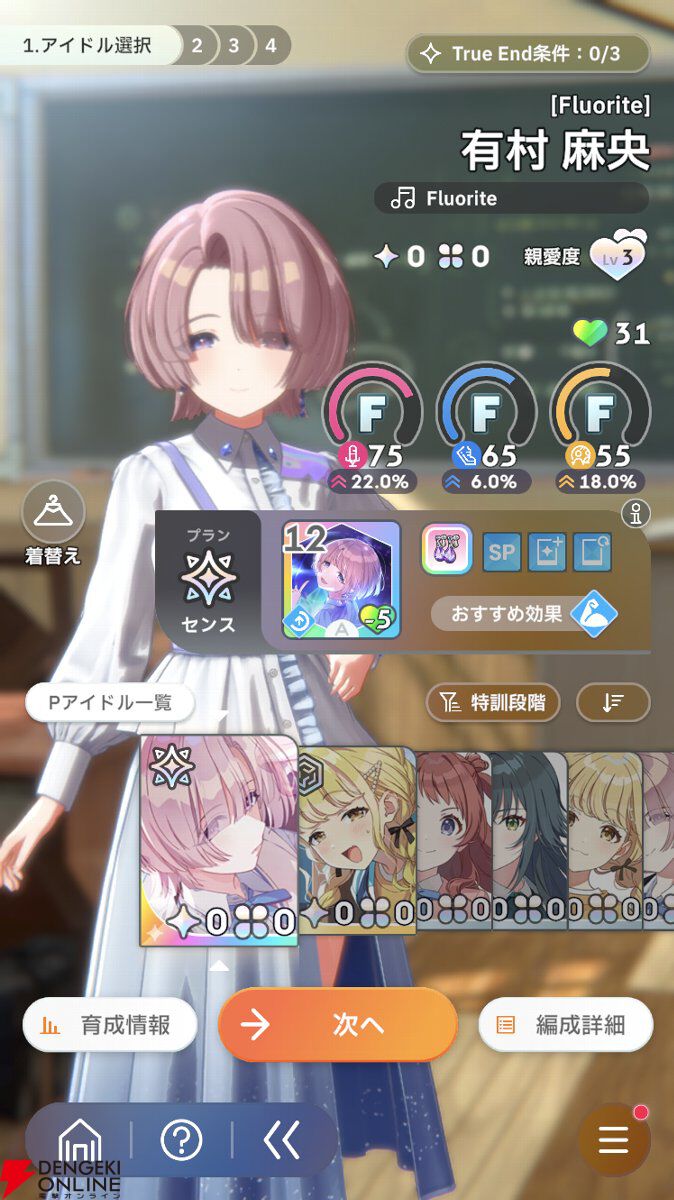
Task: Open 育成情報 training info
Action: click(x=110, y=1025)
